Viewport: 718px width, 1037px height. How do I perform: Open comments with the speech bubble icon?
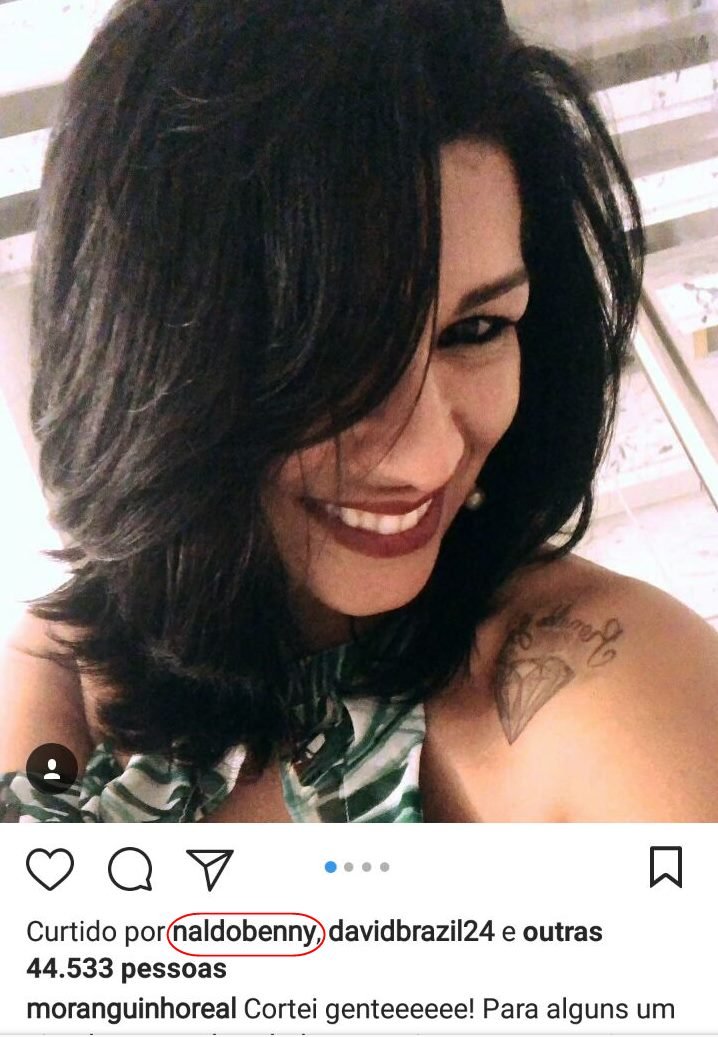[x=130, y=868]
